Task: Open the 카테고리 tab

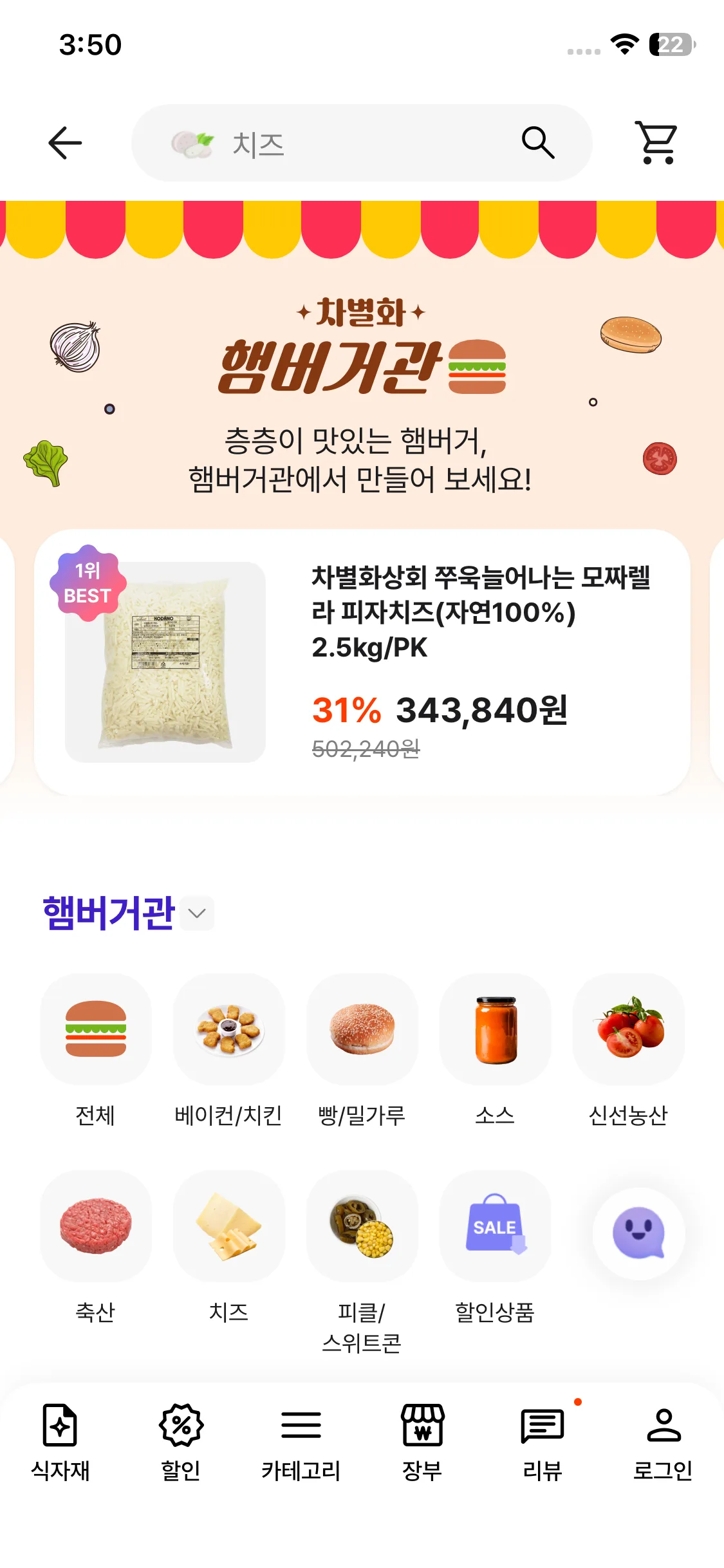Action: coord(301,1443)
